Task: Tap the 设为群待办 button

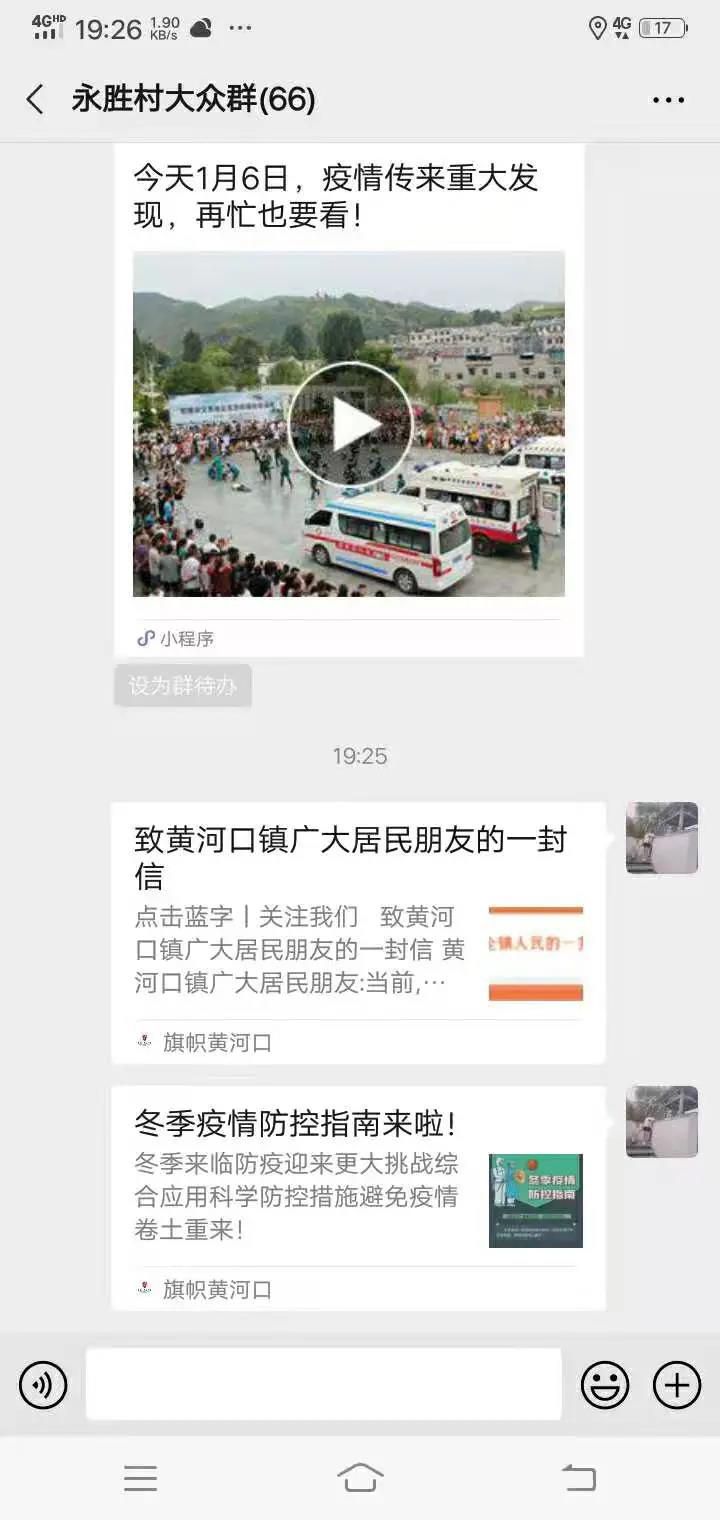Action: point(182,686)
